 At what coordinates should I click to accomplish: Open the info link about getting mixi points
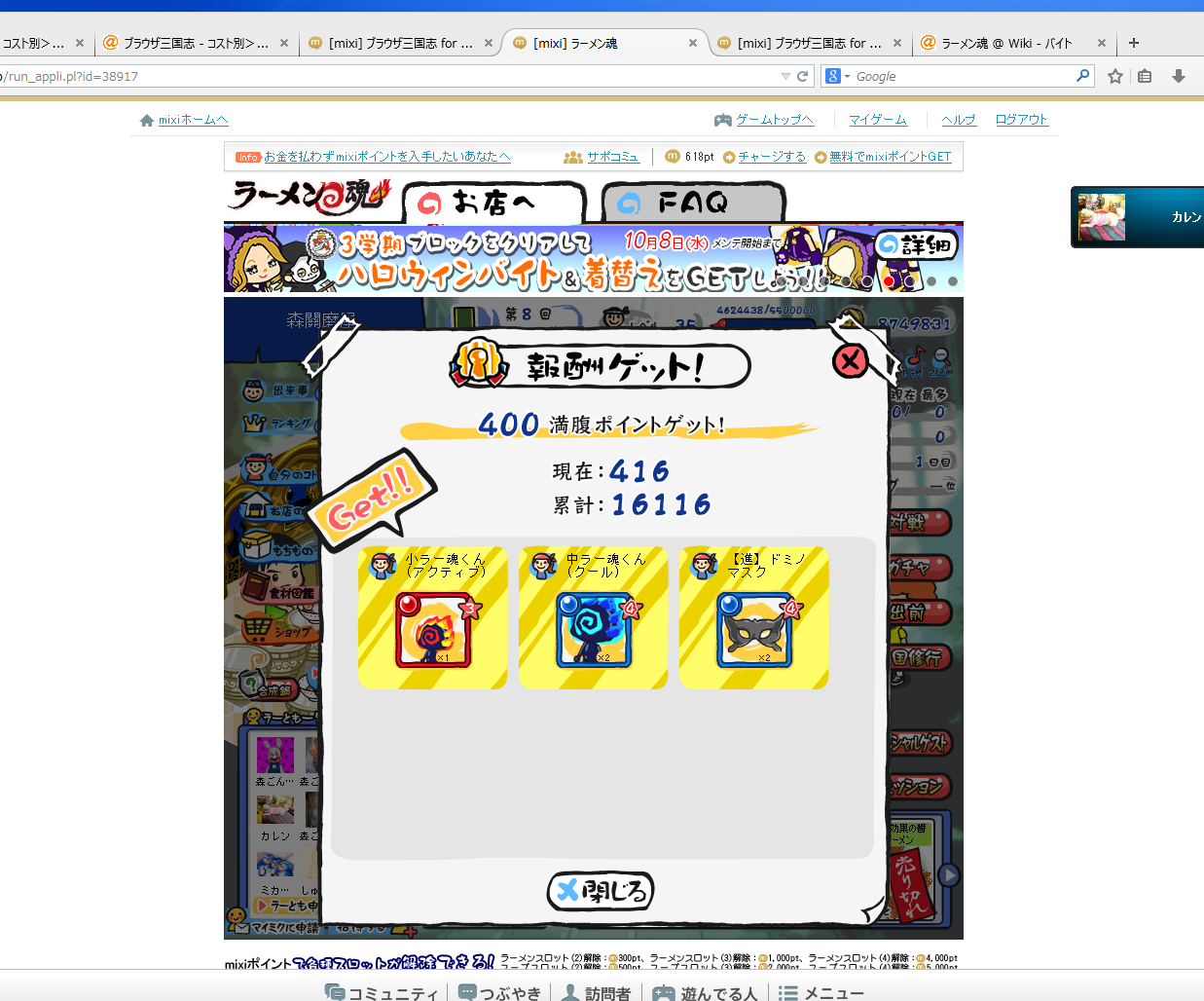[386, 157]
